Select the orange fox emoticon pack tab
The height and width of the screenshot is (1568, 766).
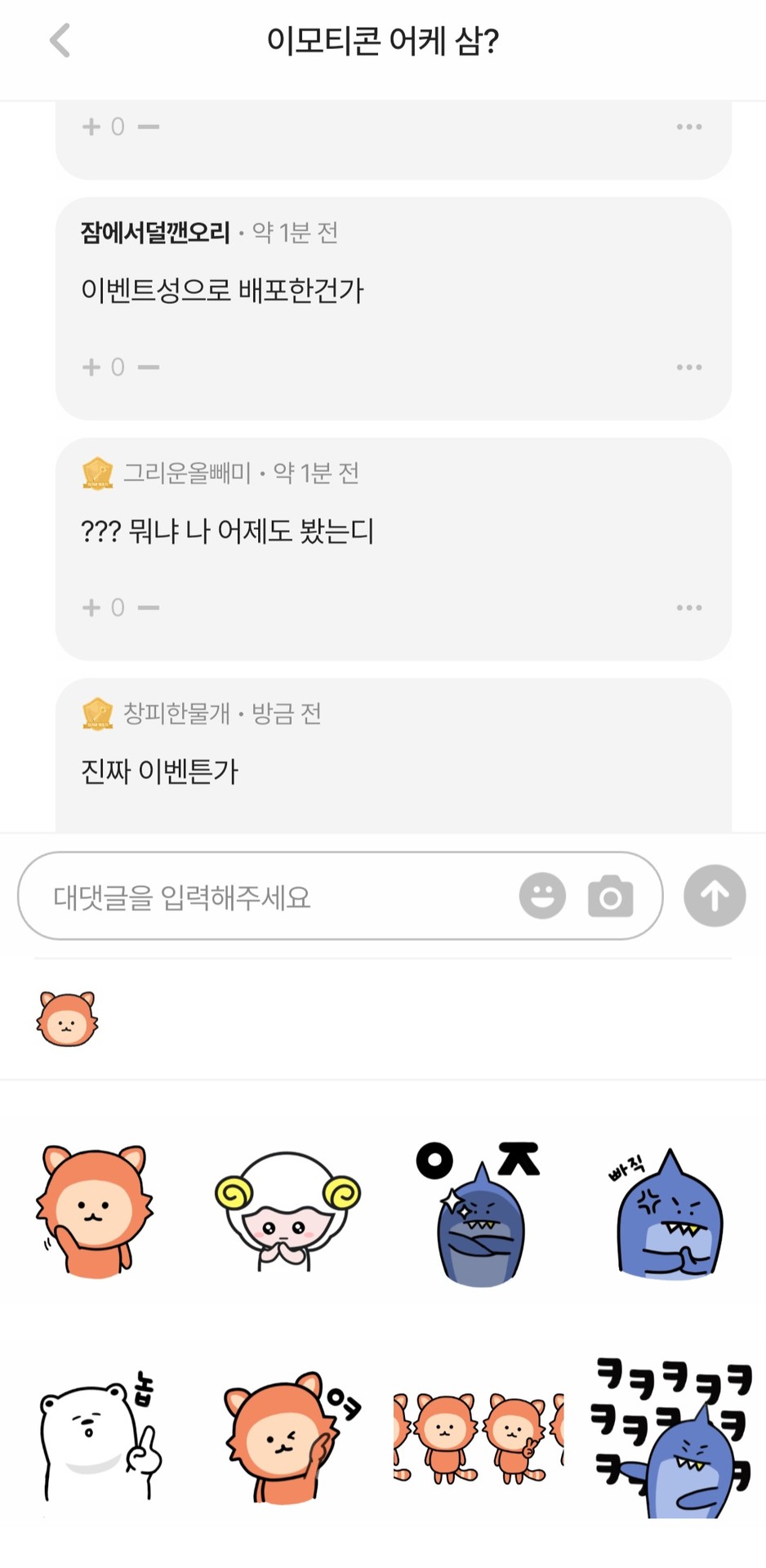point(67,1019)
